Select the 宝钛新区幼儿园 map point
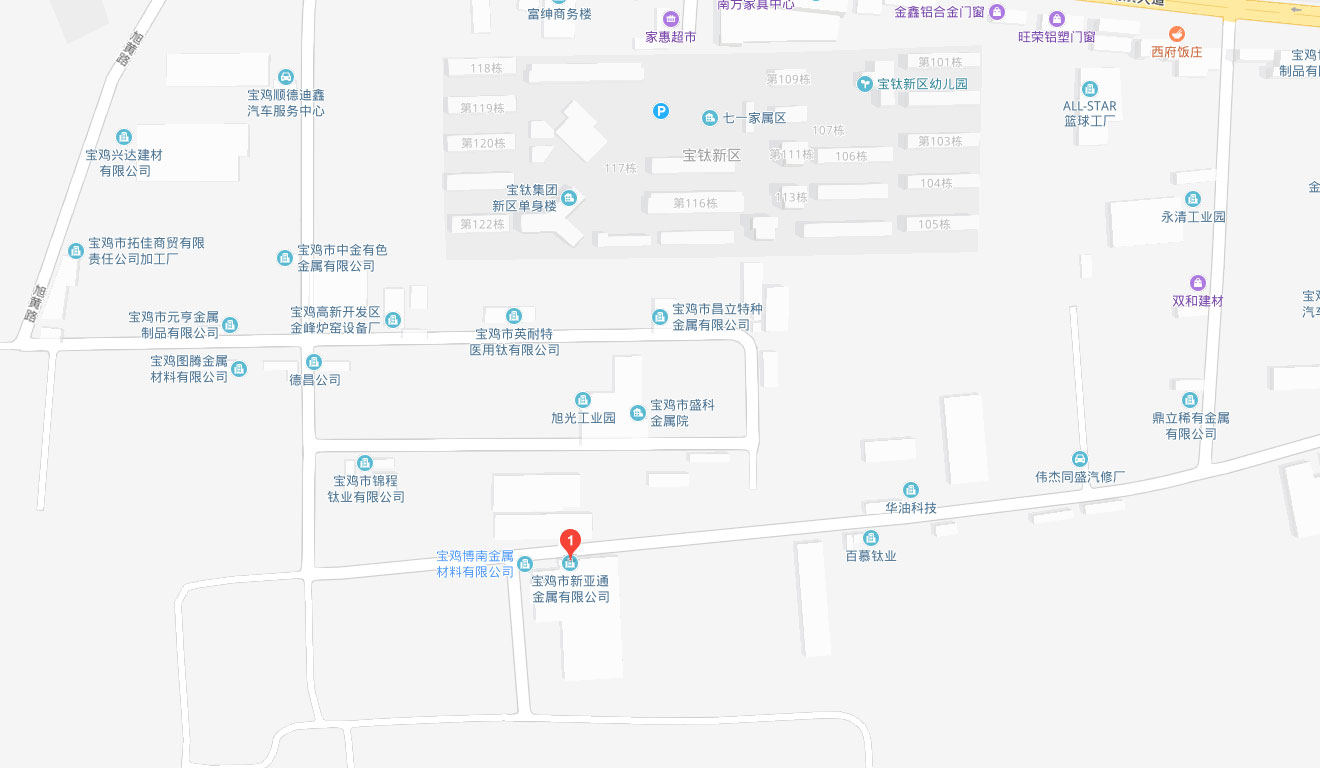Image resolution: width=1320 pixels, height=768 pixels. click(865, 83)
